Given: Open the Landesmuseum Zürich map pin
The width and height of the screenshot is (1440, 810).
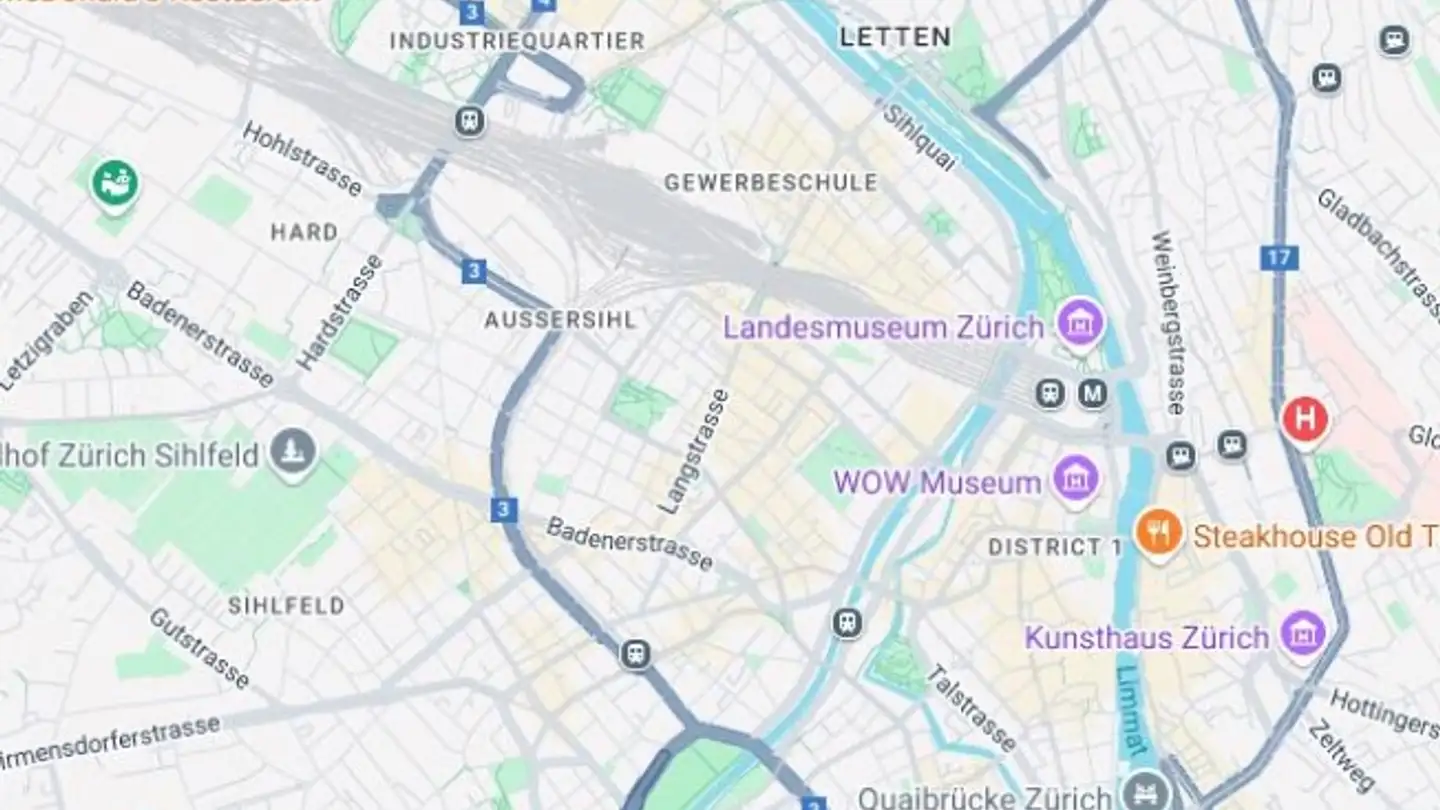Looking at the screenshot, I should [1081, 322].
